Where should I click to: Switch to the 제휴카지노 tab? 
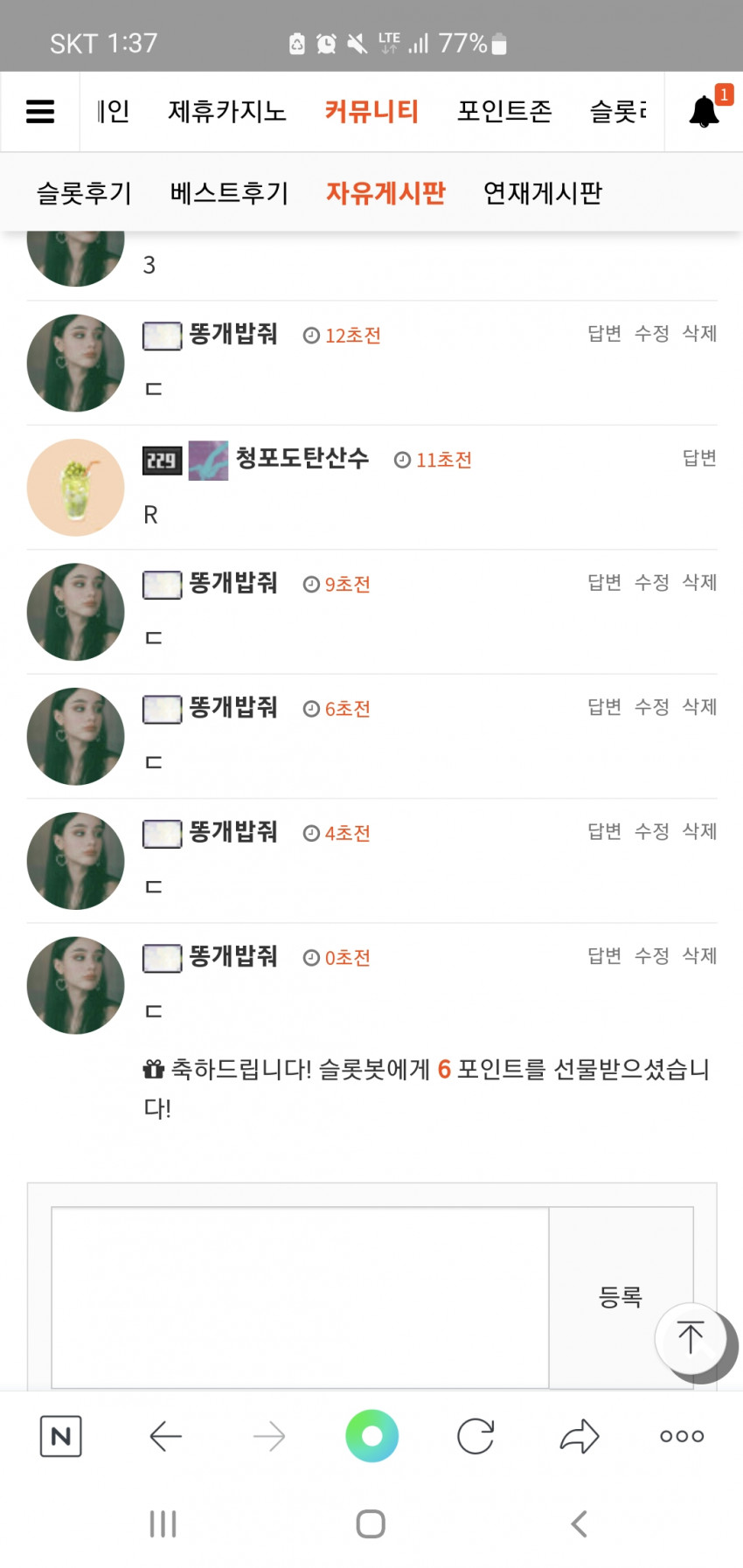tap(227, 111)
